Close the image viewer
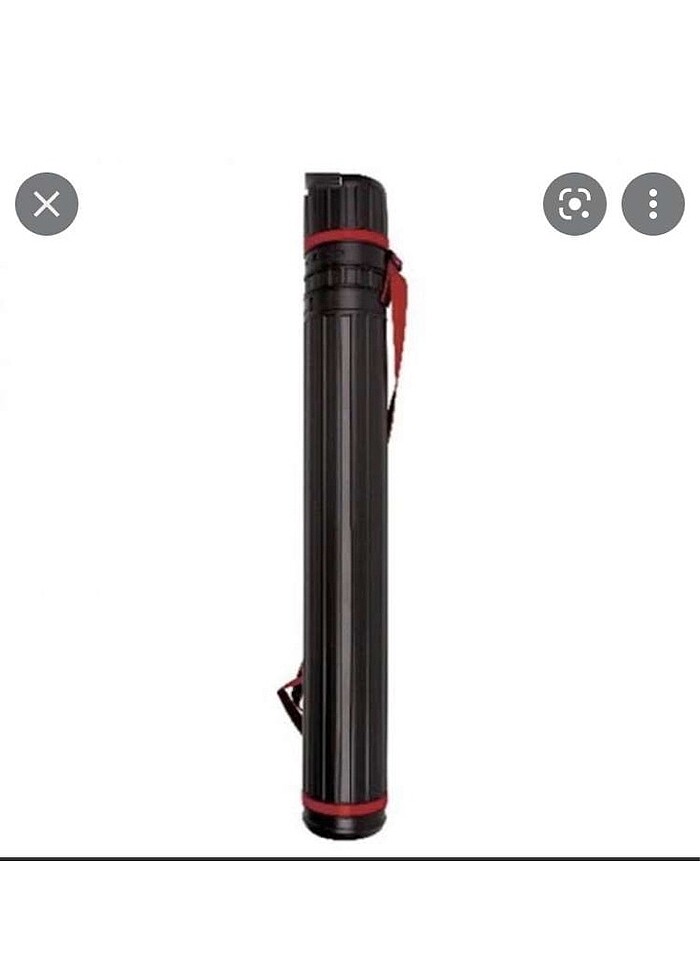 (x=46, y=204)
